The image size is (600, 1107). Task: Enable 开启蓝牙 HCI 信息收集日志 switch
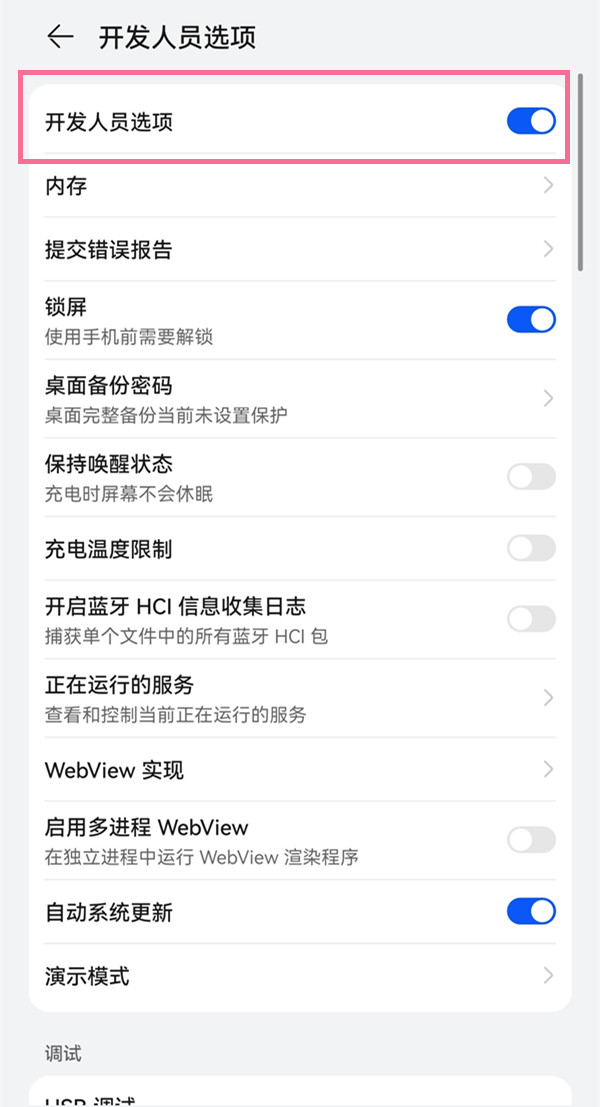pos(531,619)
